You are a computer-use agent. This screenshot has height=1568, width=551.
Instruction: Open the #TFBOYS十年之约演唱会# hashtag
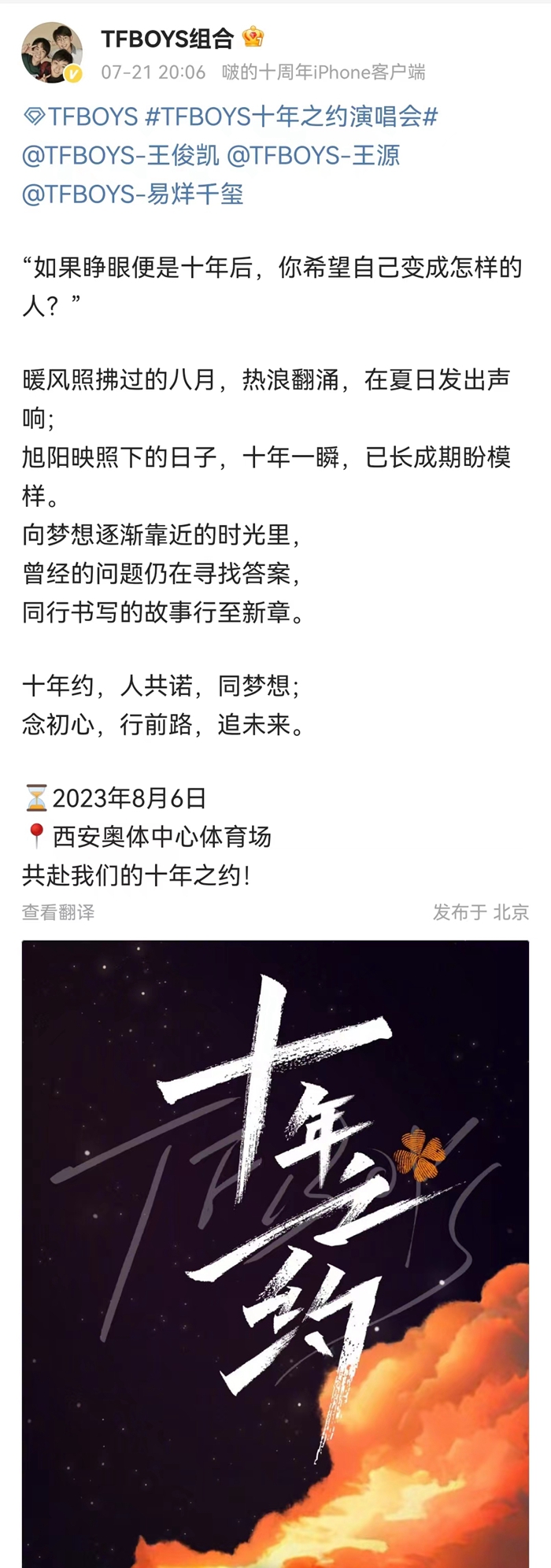[291, 116]
